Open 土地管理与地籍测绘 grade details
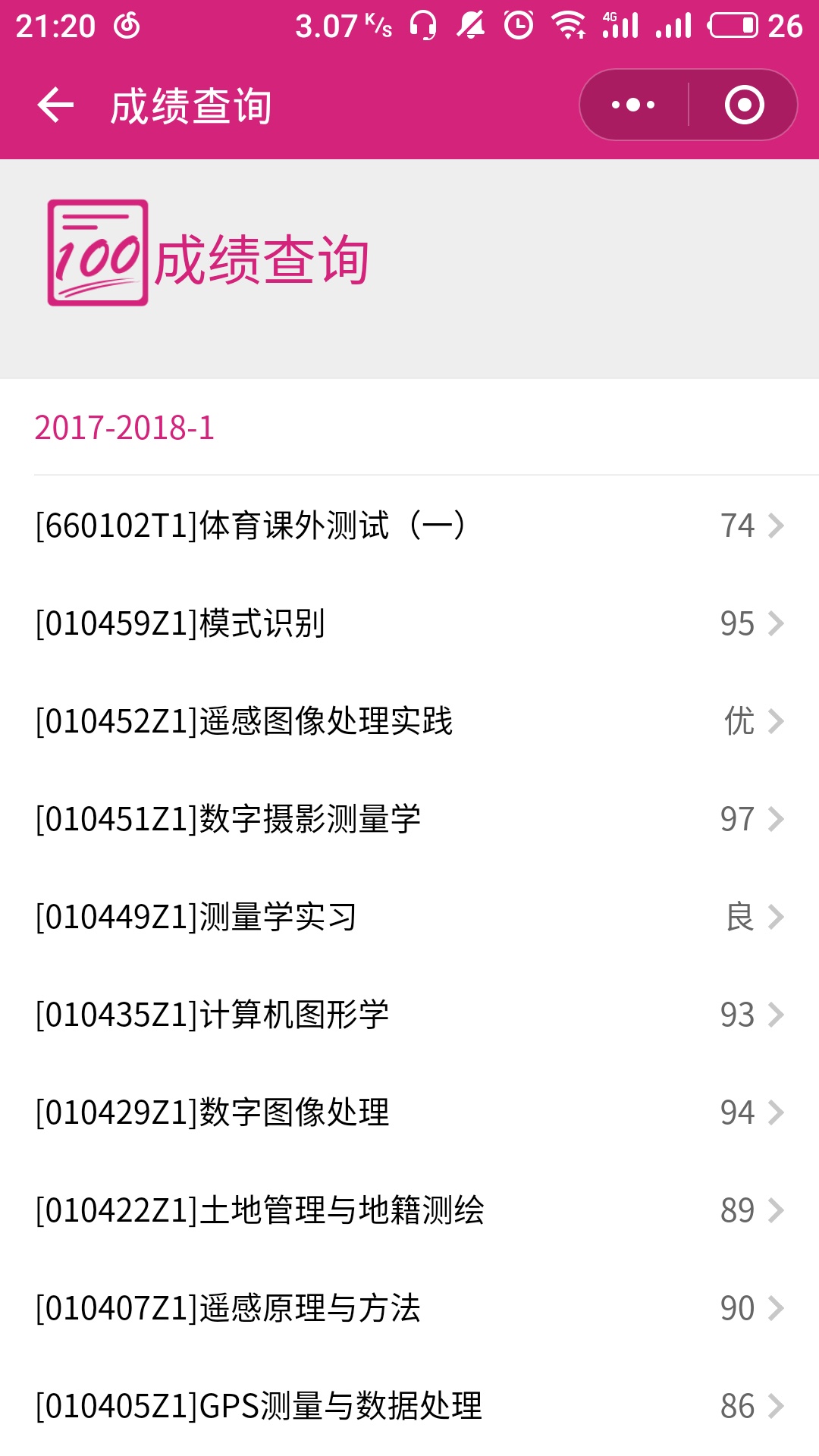 point(409,1210)
